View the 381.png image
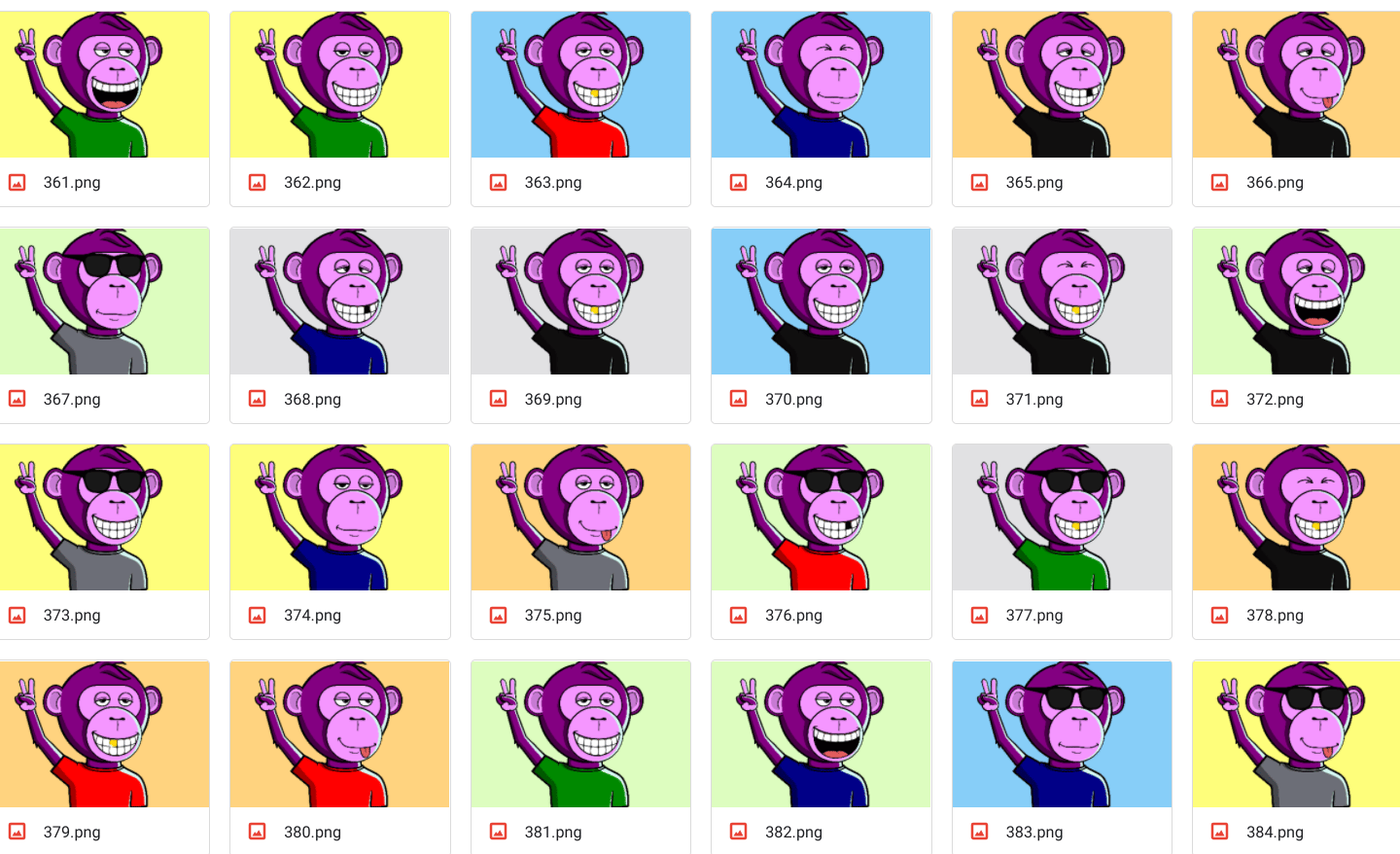The height and width of the screenshot is (854, 1400). coord(580,734)
